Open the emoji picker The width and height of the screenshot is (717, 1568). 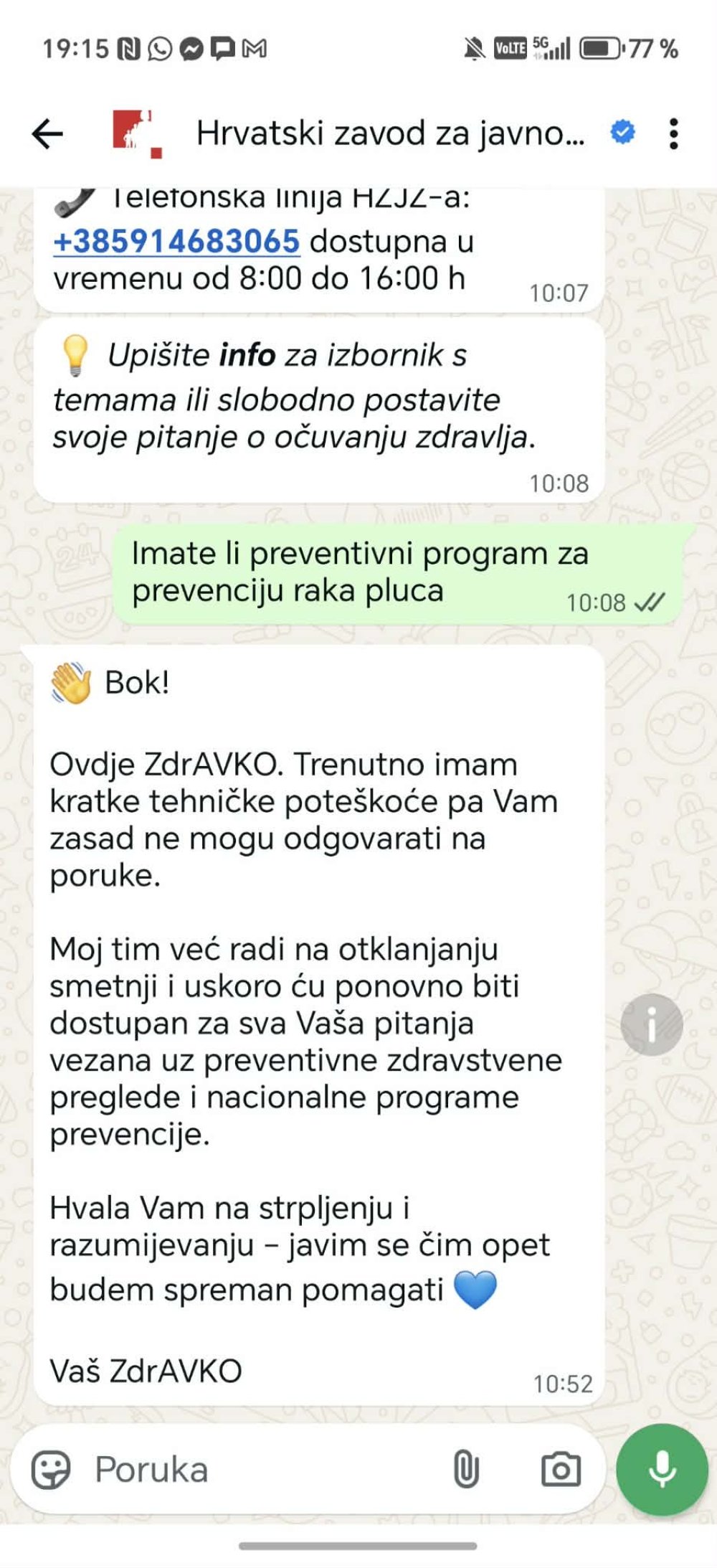(x=51, y=1470)
